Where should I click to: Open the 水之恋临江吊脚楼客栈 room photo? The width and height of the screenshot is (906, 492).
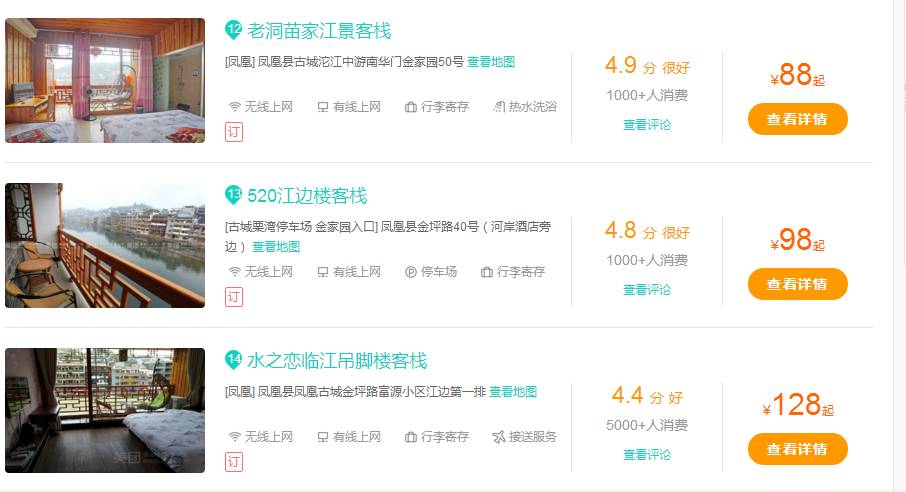click(x=105, y=410)
